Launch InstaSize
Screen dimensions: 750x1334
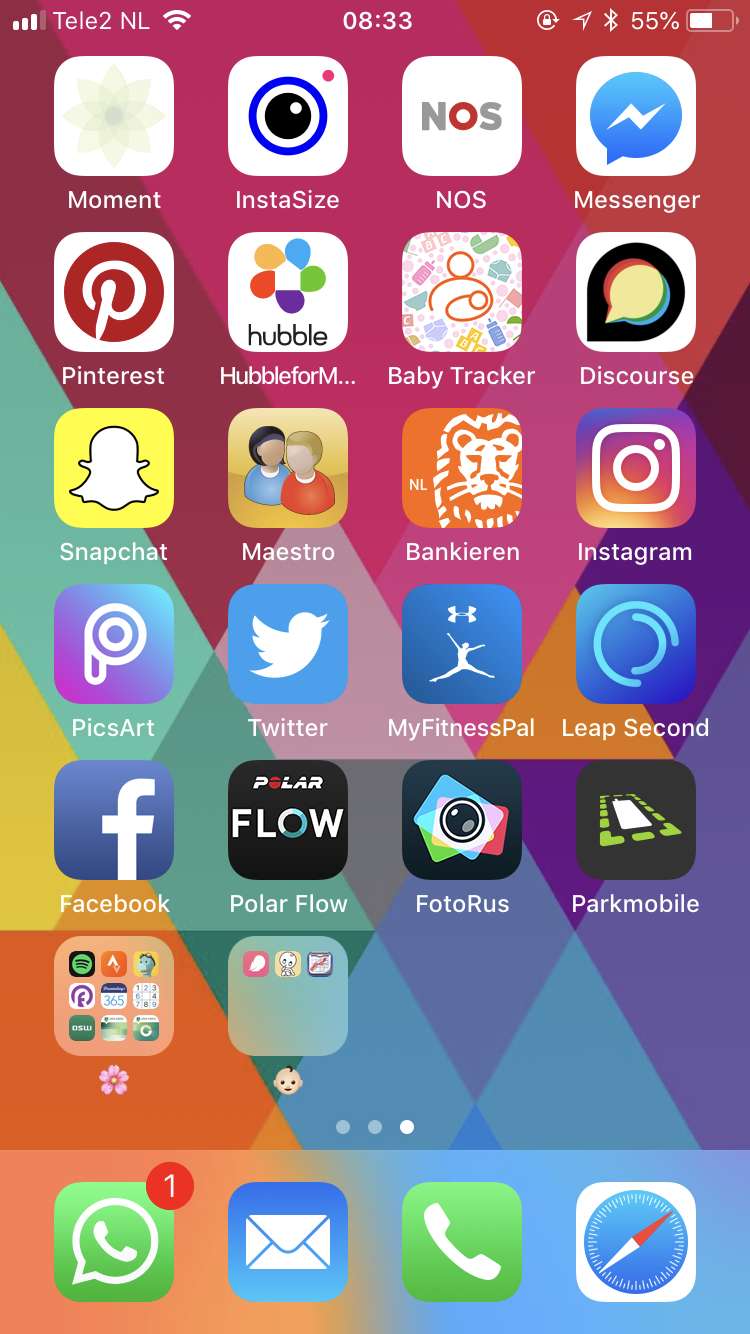click(x=288, y=116)
